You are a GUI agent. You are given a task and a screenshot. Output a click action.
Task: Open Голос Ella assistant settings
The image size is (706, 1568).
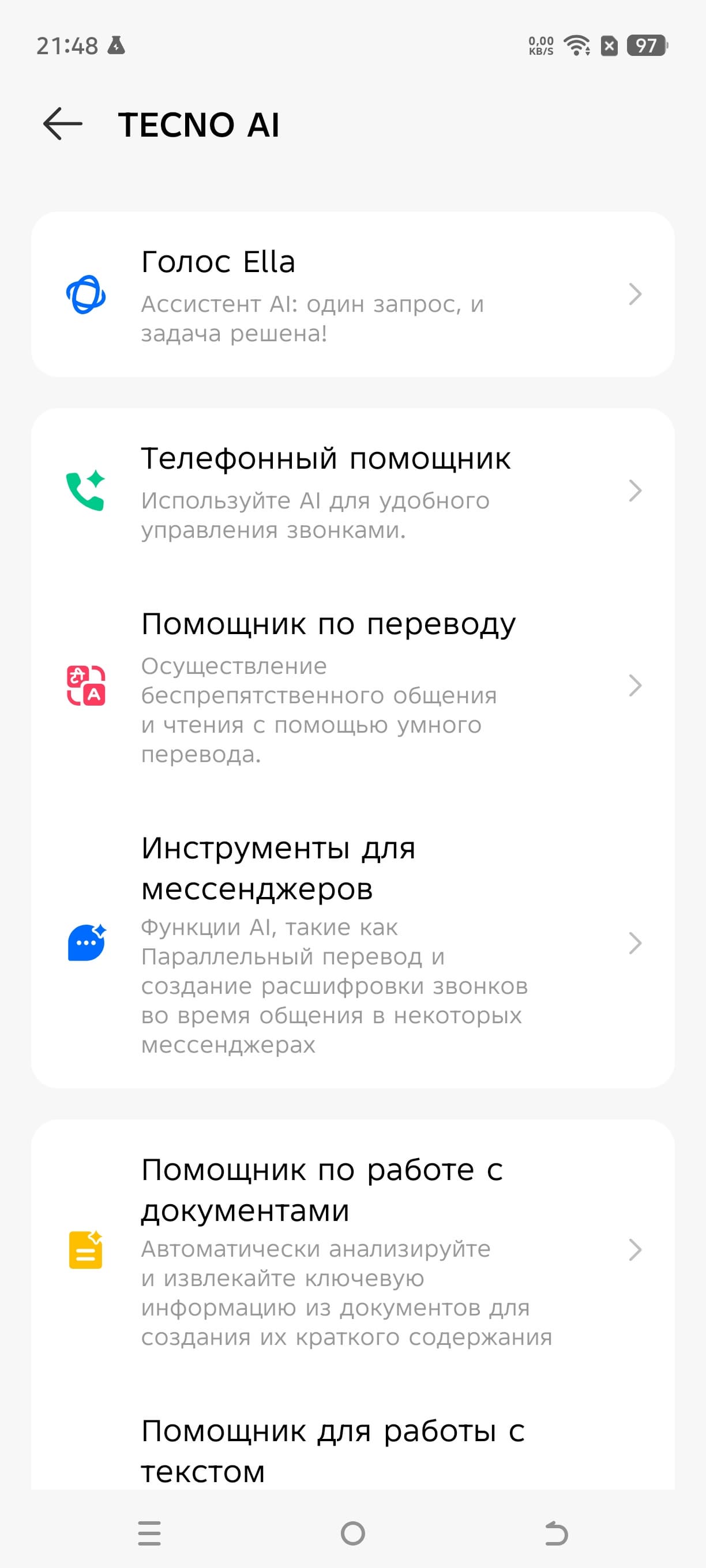point(352,295)
